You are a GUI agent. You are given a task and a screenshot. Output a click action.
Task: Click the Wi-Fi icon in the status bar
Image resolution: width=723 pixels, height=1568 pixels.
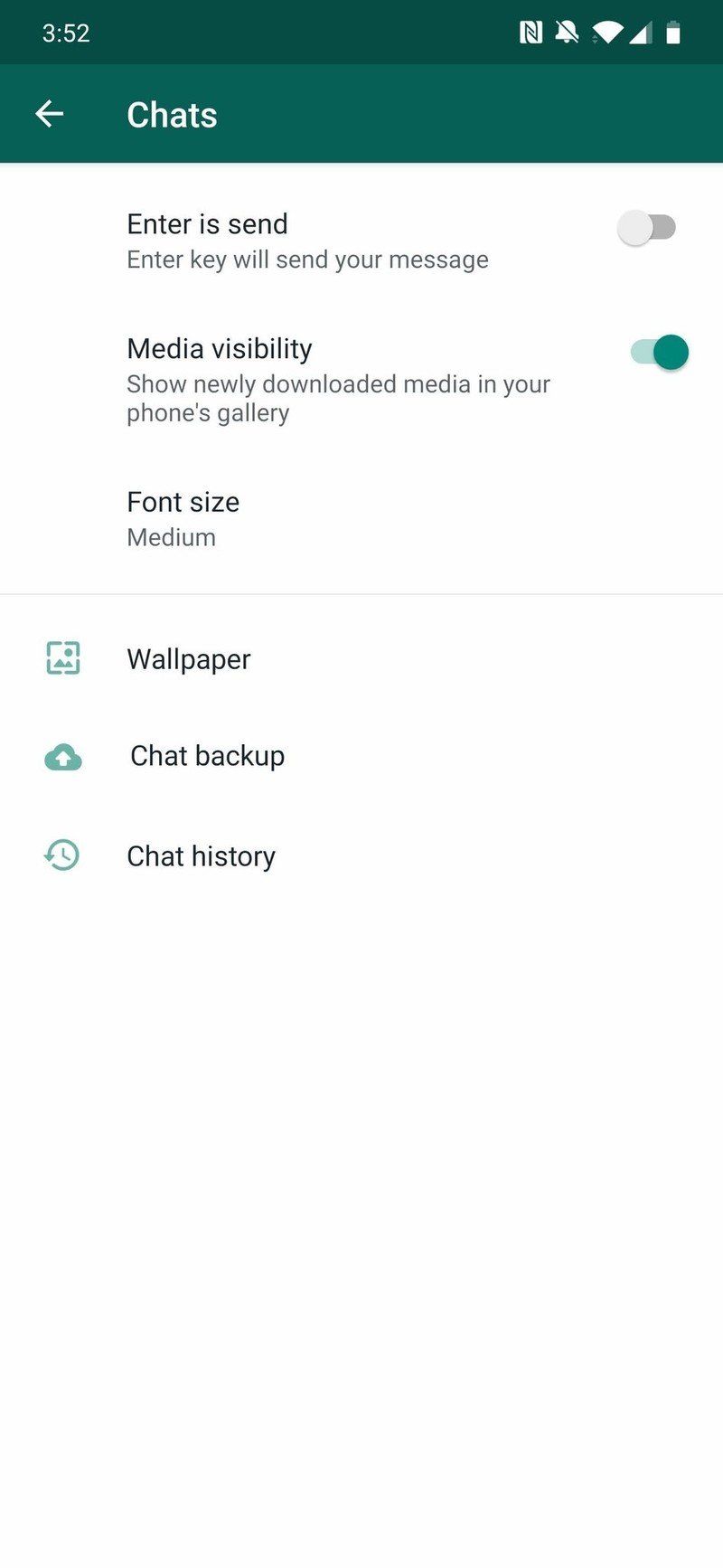pyautogui.click(x=607, y=32)
